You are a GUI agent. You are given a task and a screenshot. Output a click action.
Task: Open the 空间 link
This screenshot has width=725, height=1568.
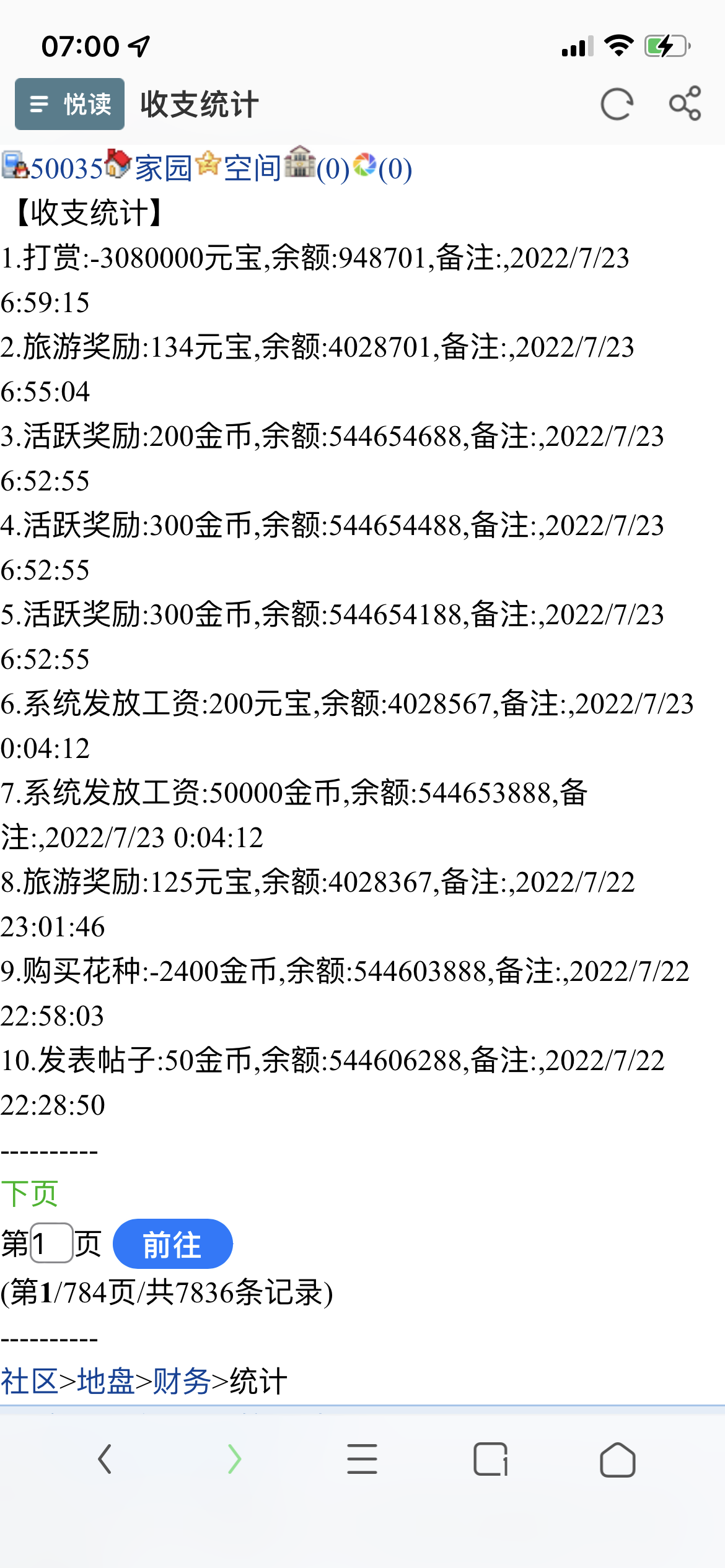click(x=252, y=168)
